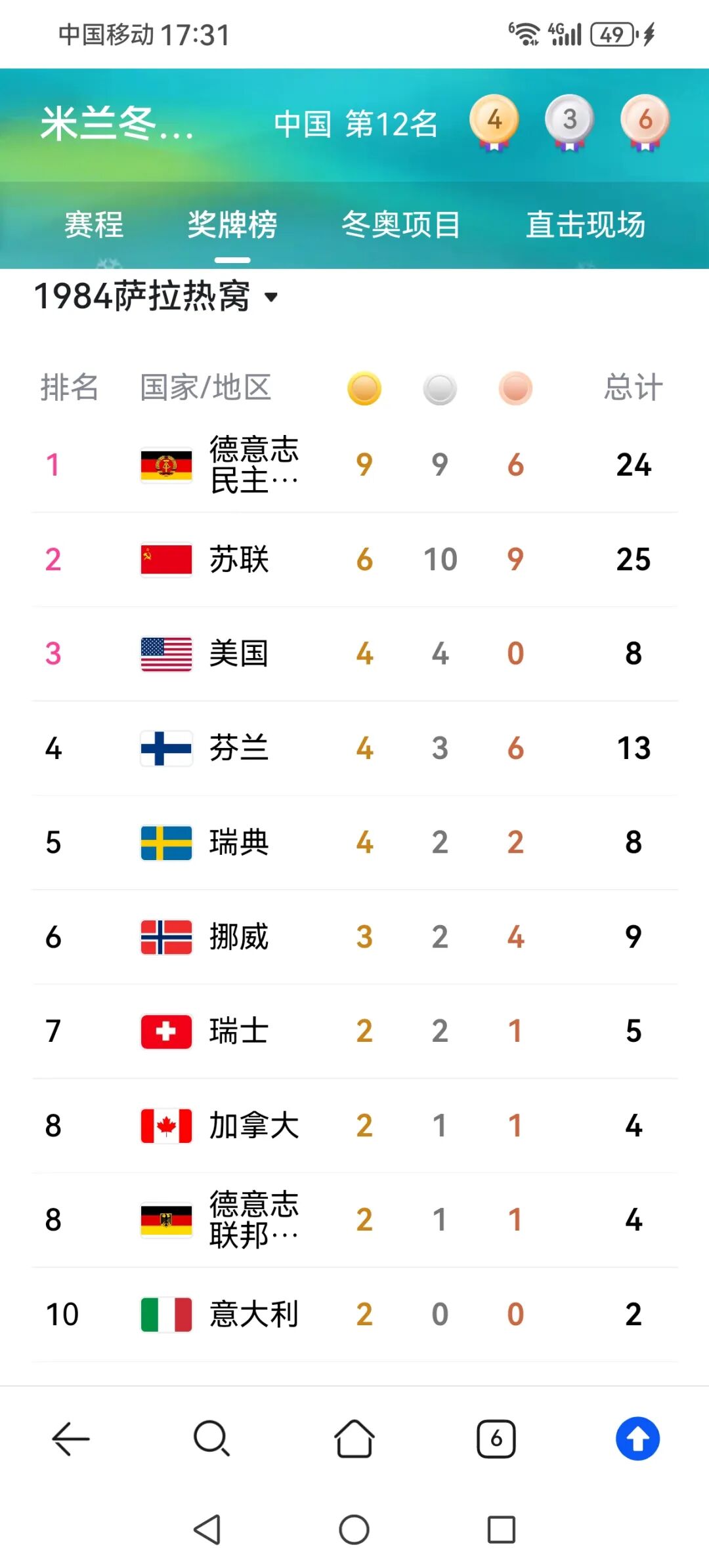Tap the system home button
The image size is (709, 1568).
coord(354,1529)
